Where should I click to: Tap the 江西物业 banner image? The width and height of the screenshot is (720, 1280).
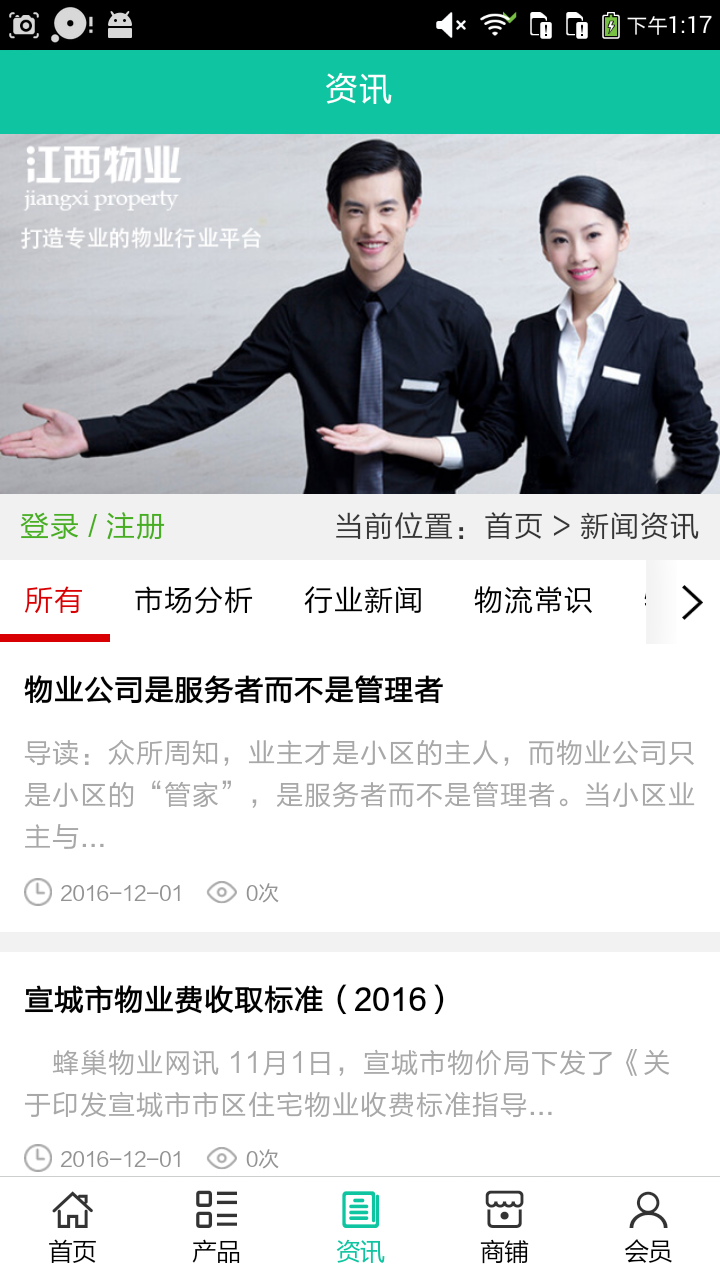tap(360, 310)
